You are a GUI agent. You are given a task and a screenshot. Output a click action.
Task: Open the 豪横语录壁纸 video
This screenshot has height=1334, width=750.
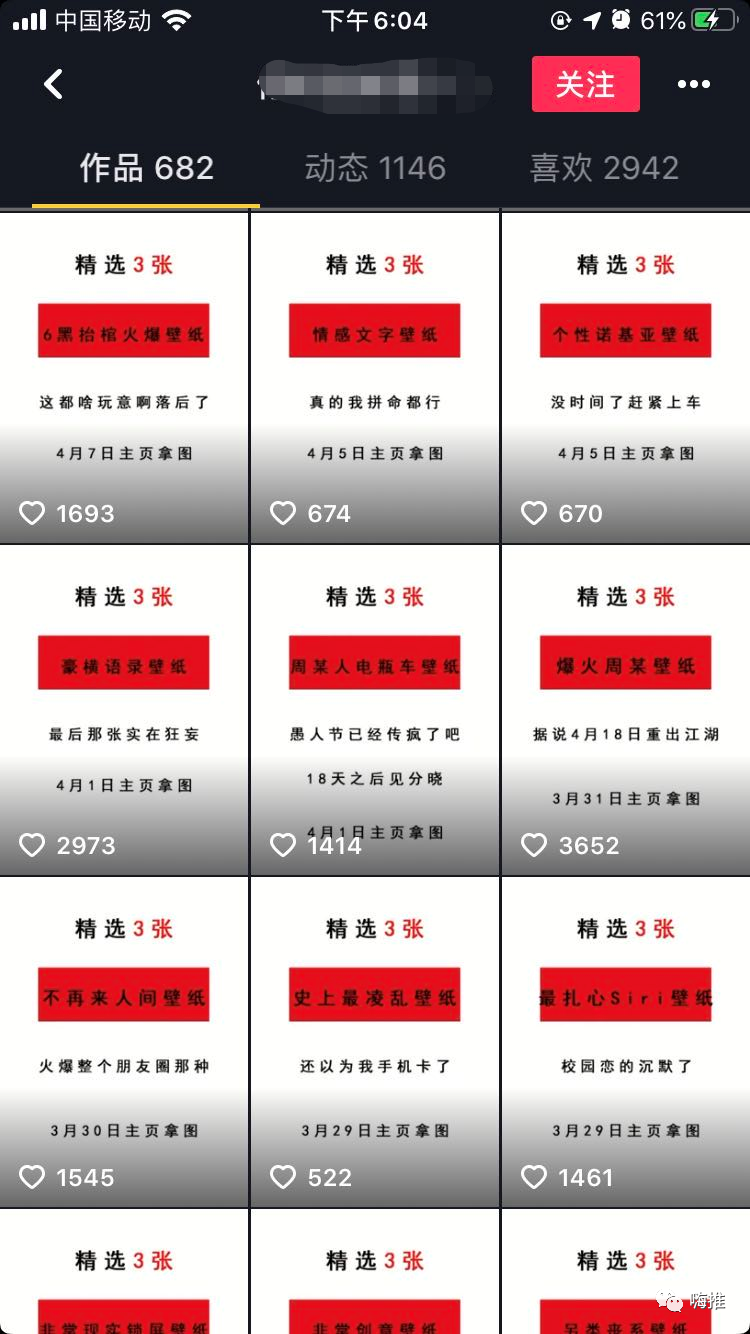(124, 710)
